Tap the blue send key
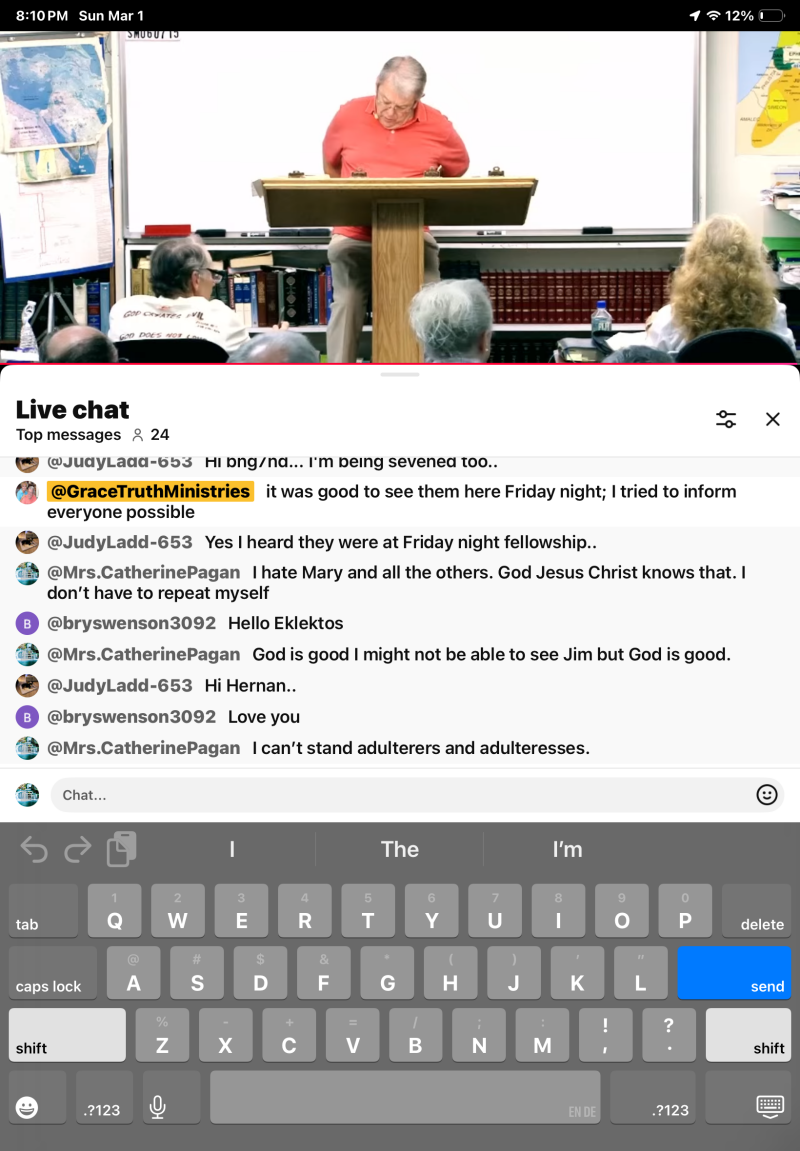Image resolution: width=800 pixels, height=1151 pixels. (734, 973)
